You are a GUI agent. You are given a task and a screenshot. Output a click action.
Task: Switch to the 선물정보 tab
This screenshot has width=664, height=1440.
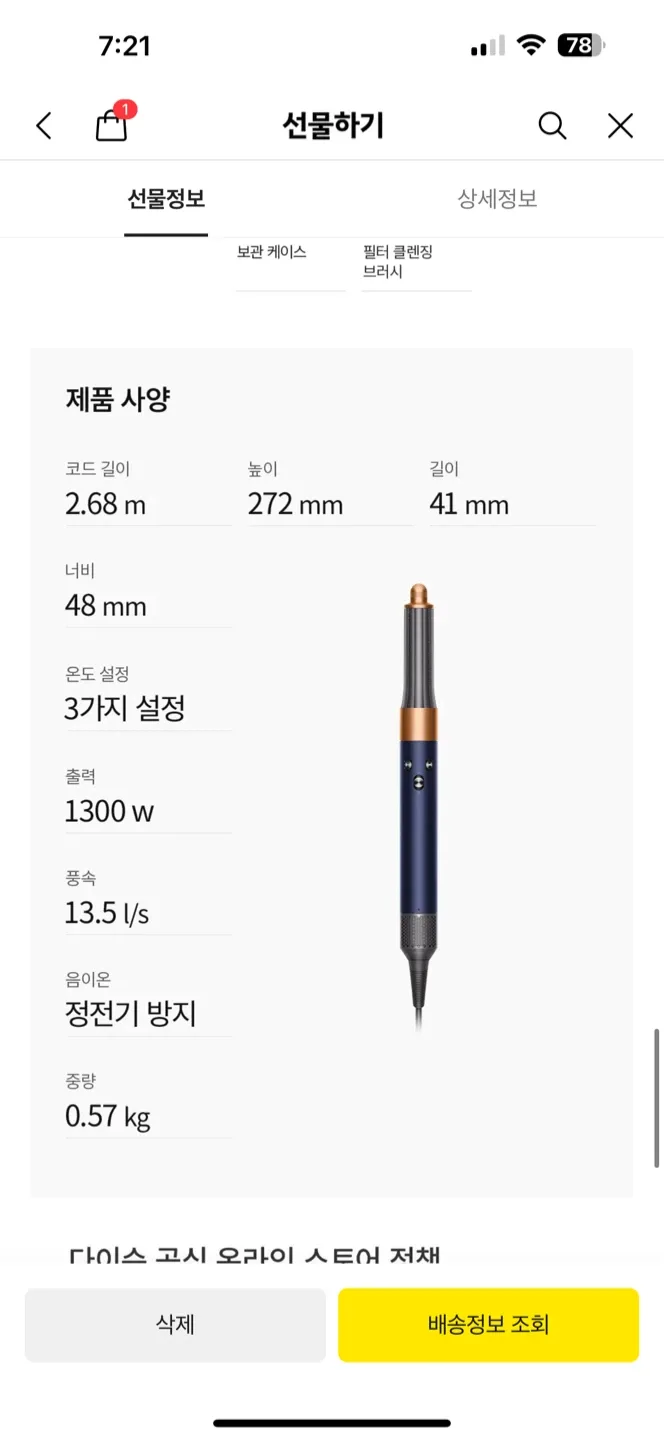point(166,199)
